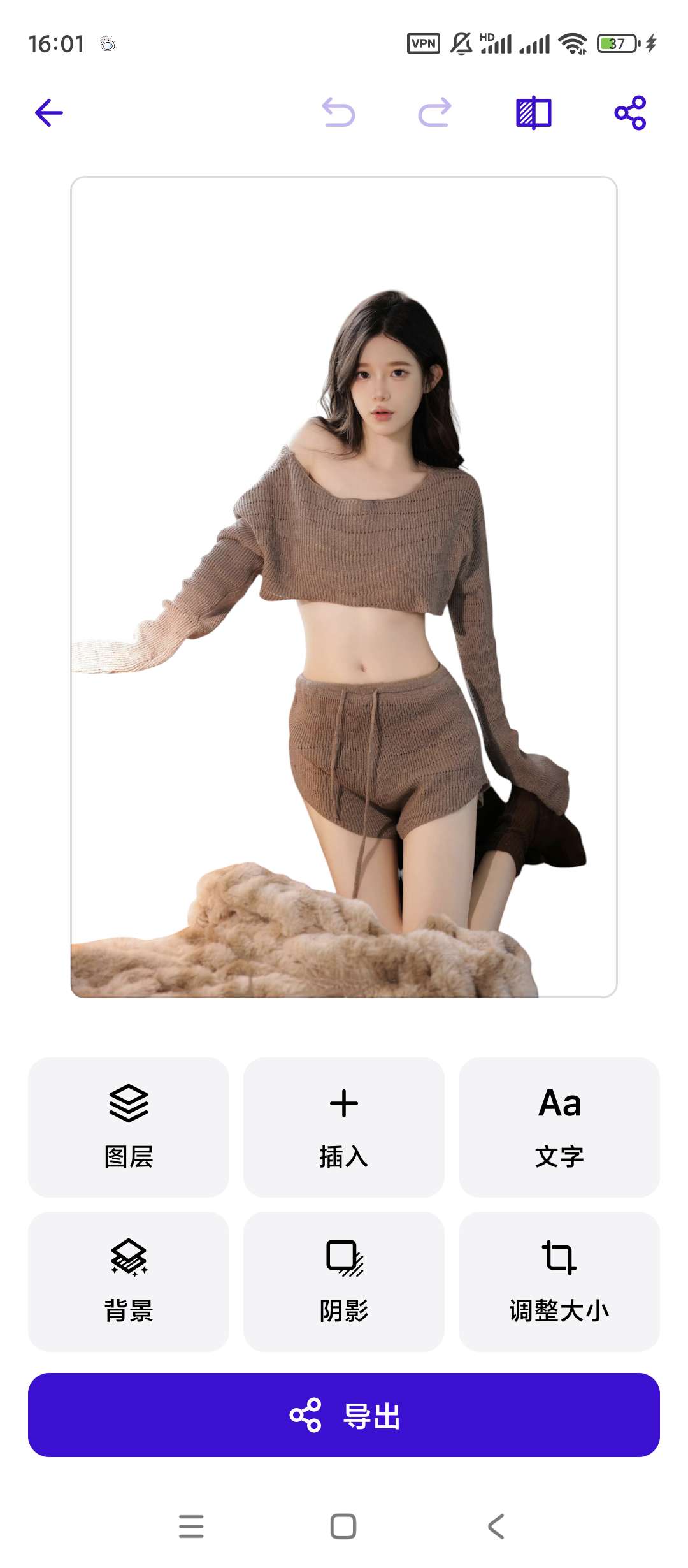Open the 插入 insert option
Screen dimensions: 688x1568
point(344,1127)
